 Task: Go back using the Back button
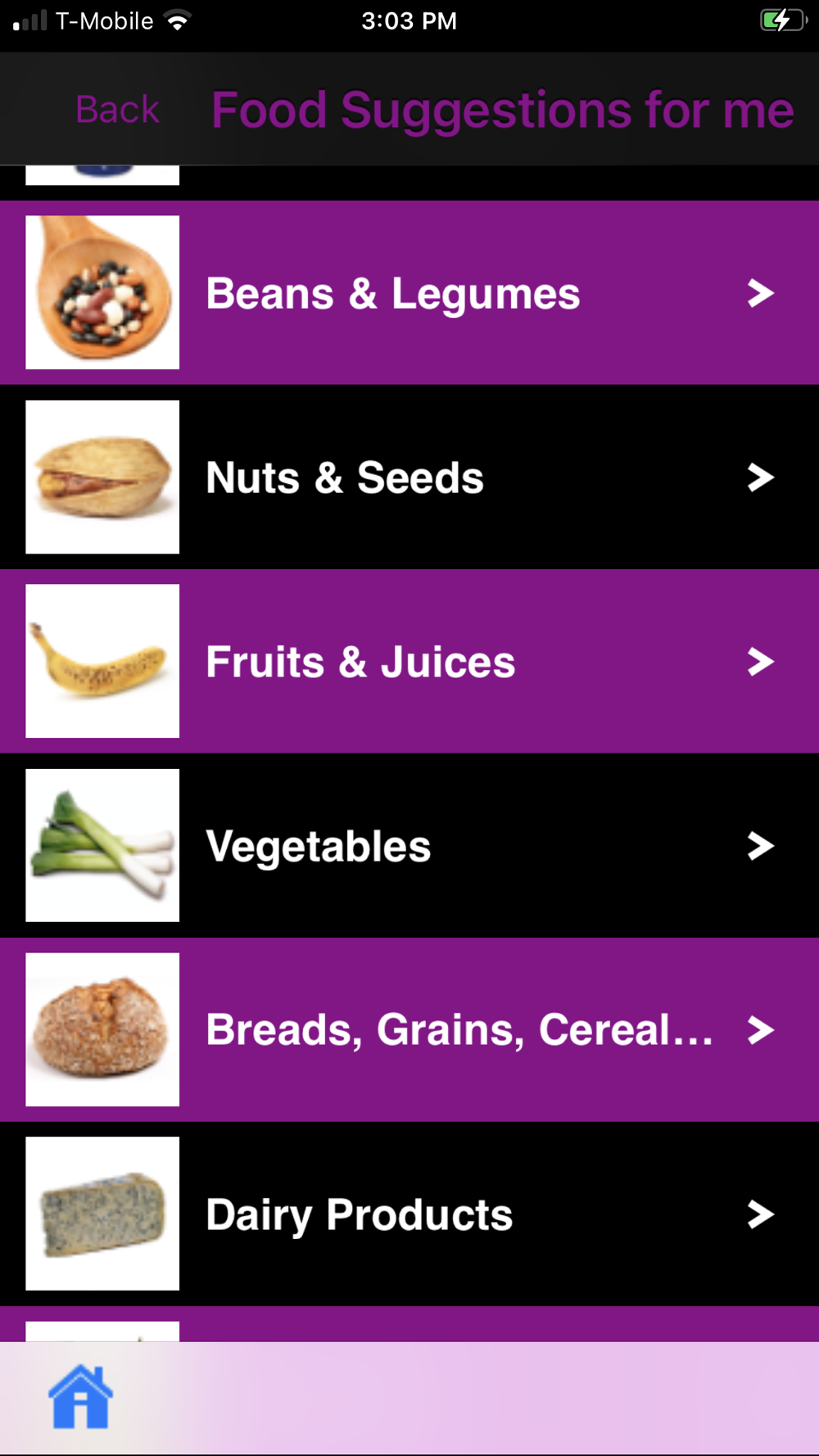(117, 110)
